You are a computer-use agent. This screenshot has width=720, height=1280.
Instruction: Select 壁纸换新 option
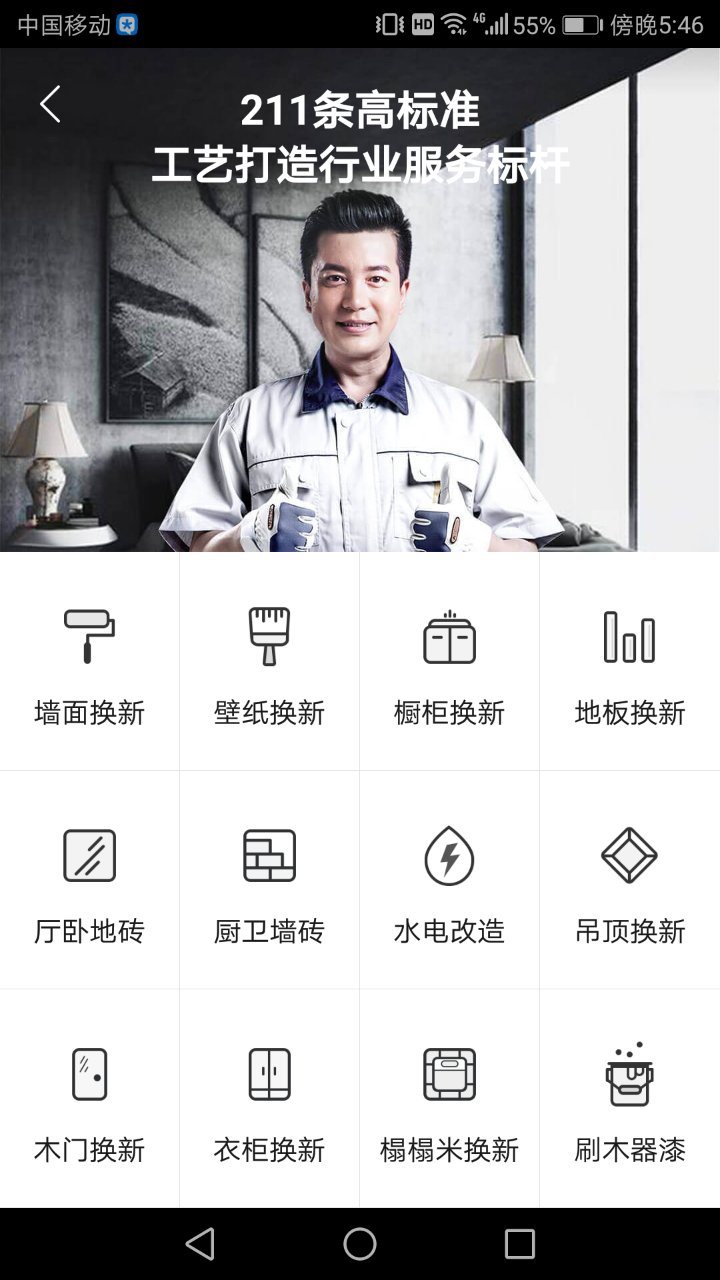(270, 662)
